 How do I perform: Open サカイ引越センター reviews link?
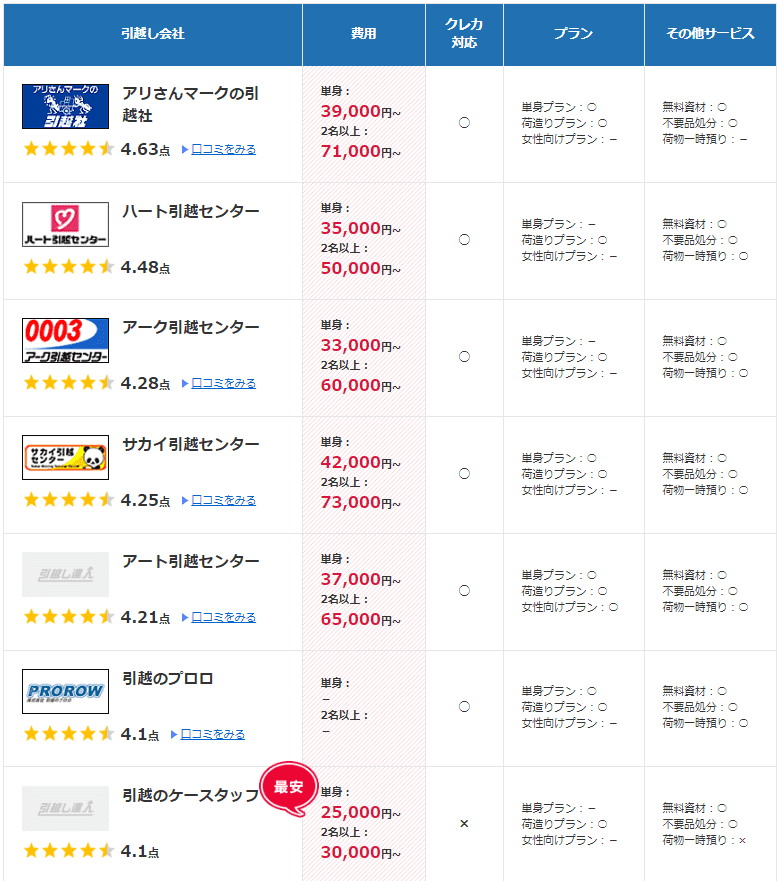[223, 500]
